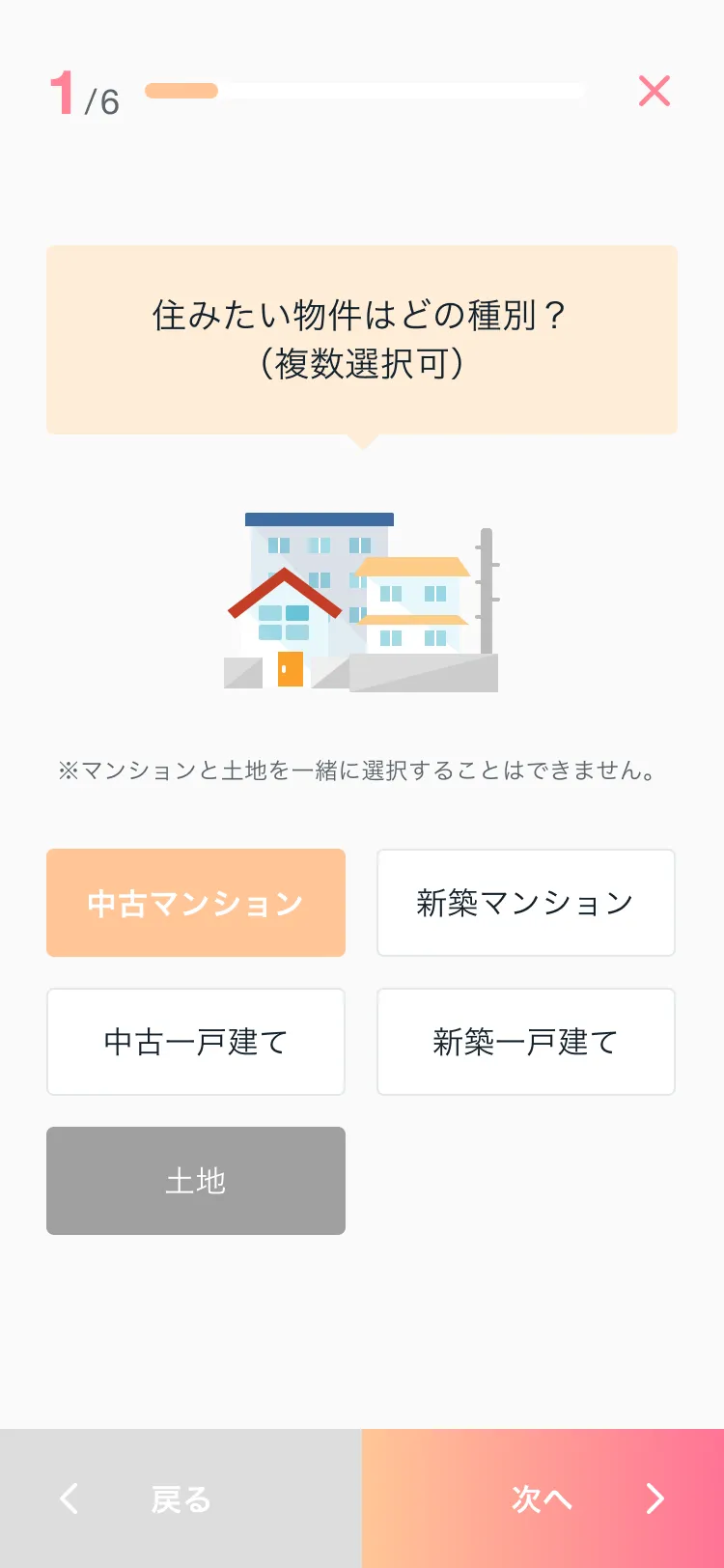Viewport: 724px width, 1568px height.
Task: Select the 中古一戸建て option
Action: [x=196, y=1042]
